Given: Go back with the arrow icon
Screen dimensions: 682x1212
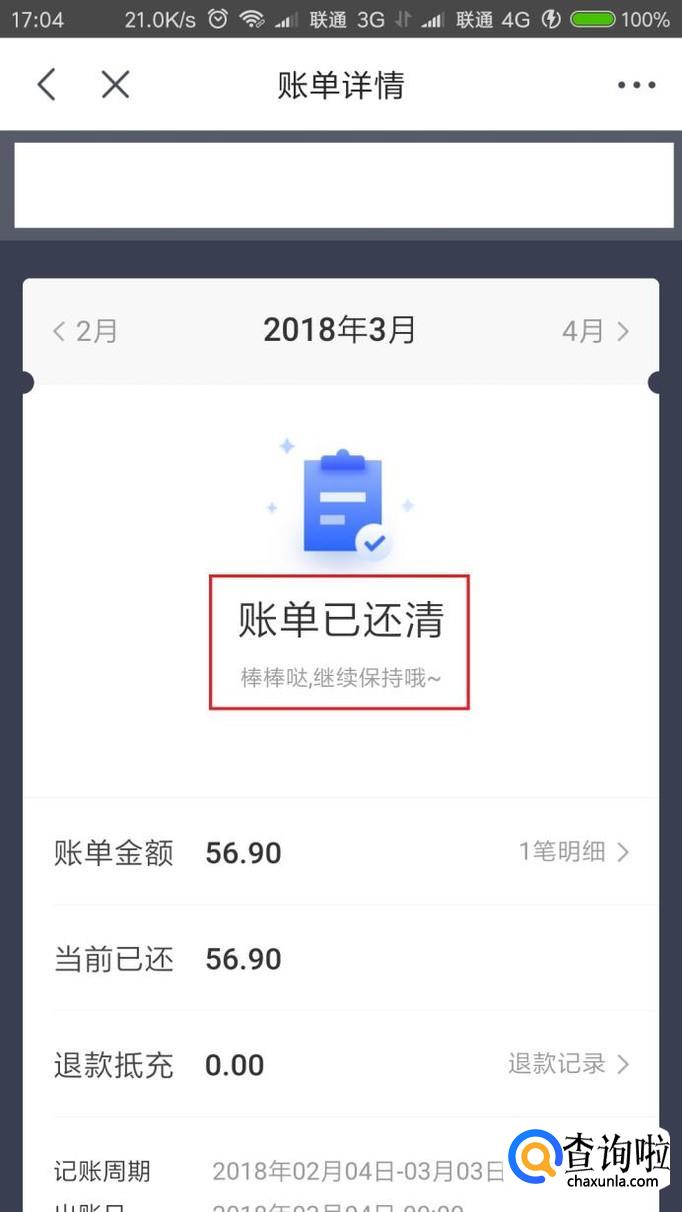Looking at the screenshot, I should 46,85.
